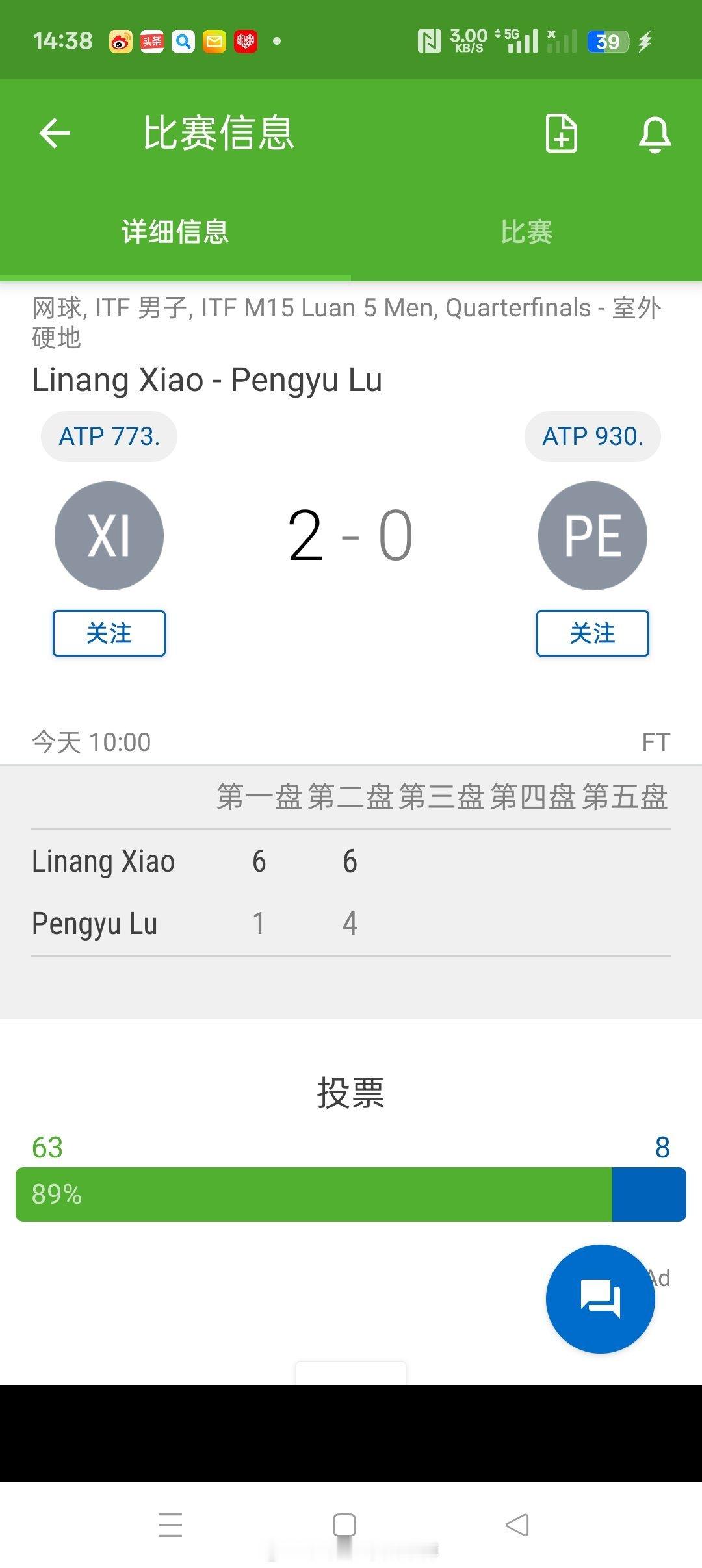Select the 详细信息 tab
The width and height of the screenshot is (702, 1568).
tap(175, 232)
